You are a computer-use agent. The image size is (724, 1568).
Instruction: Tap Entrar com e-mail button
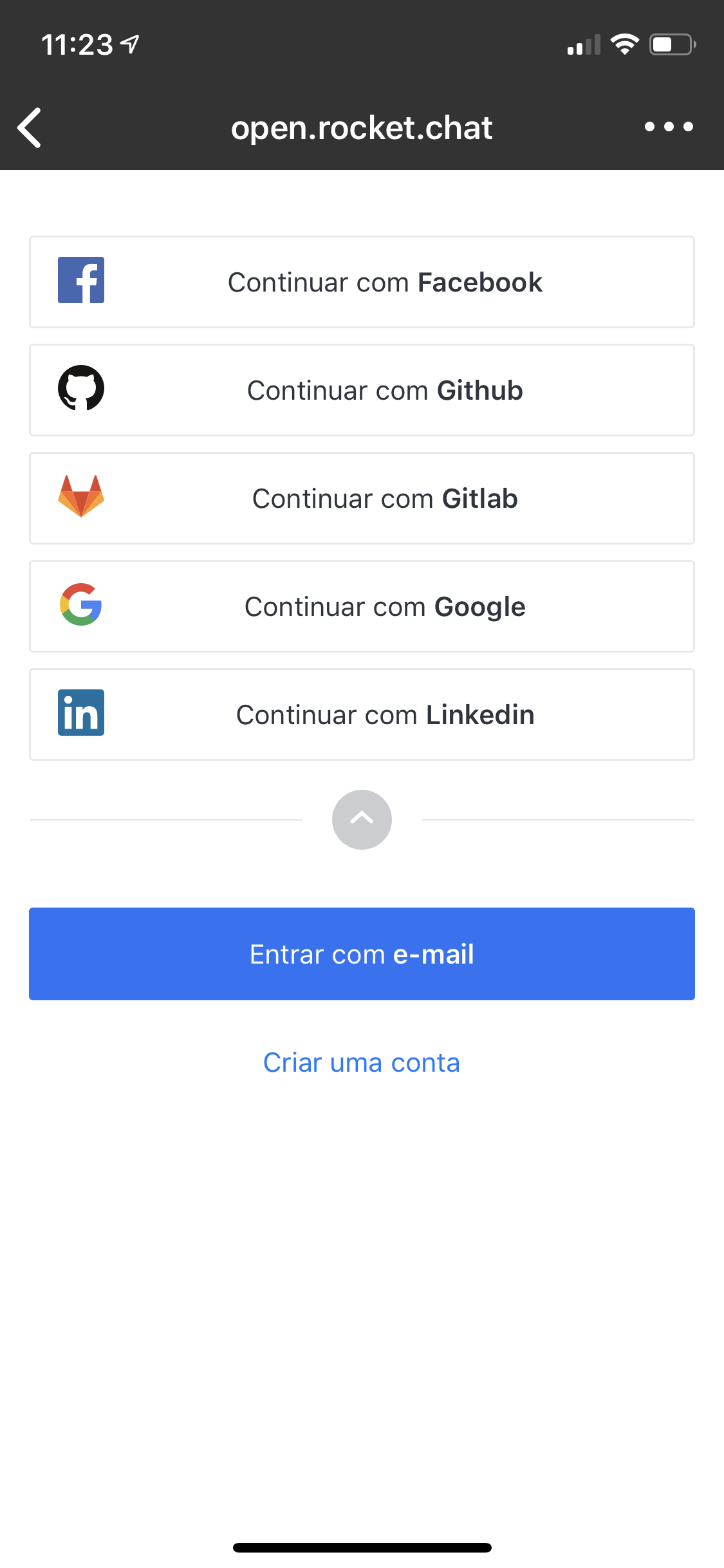[362, 954]
